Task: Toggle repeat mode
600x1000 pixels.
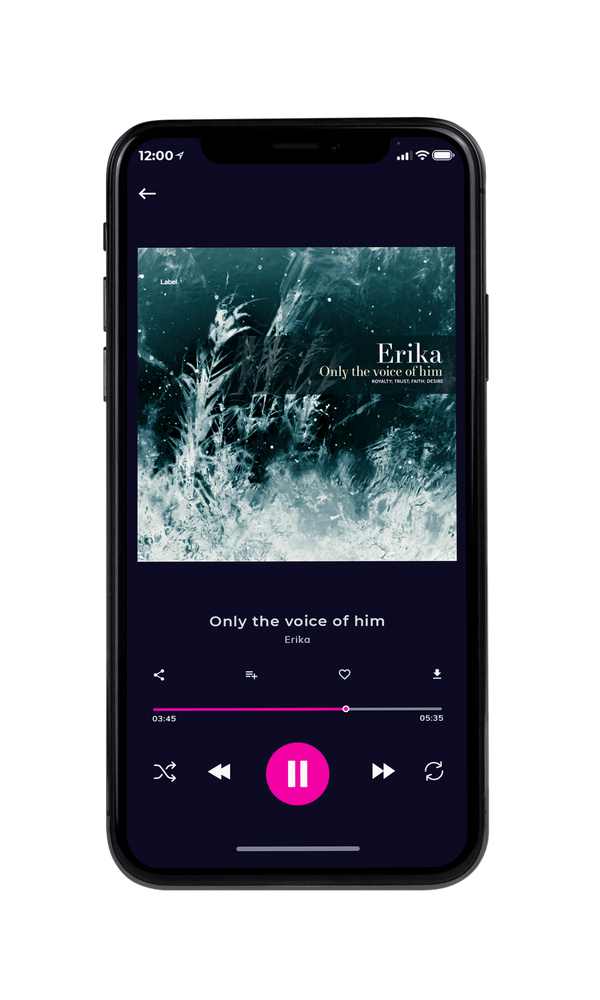Action: point(434,771)
